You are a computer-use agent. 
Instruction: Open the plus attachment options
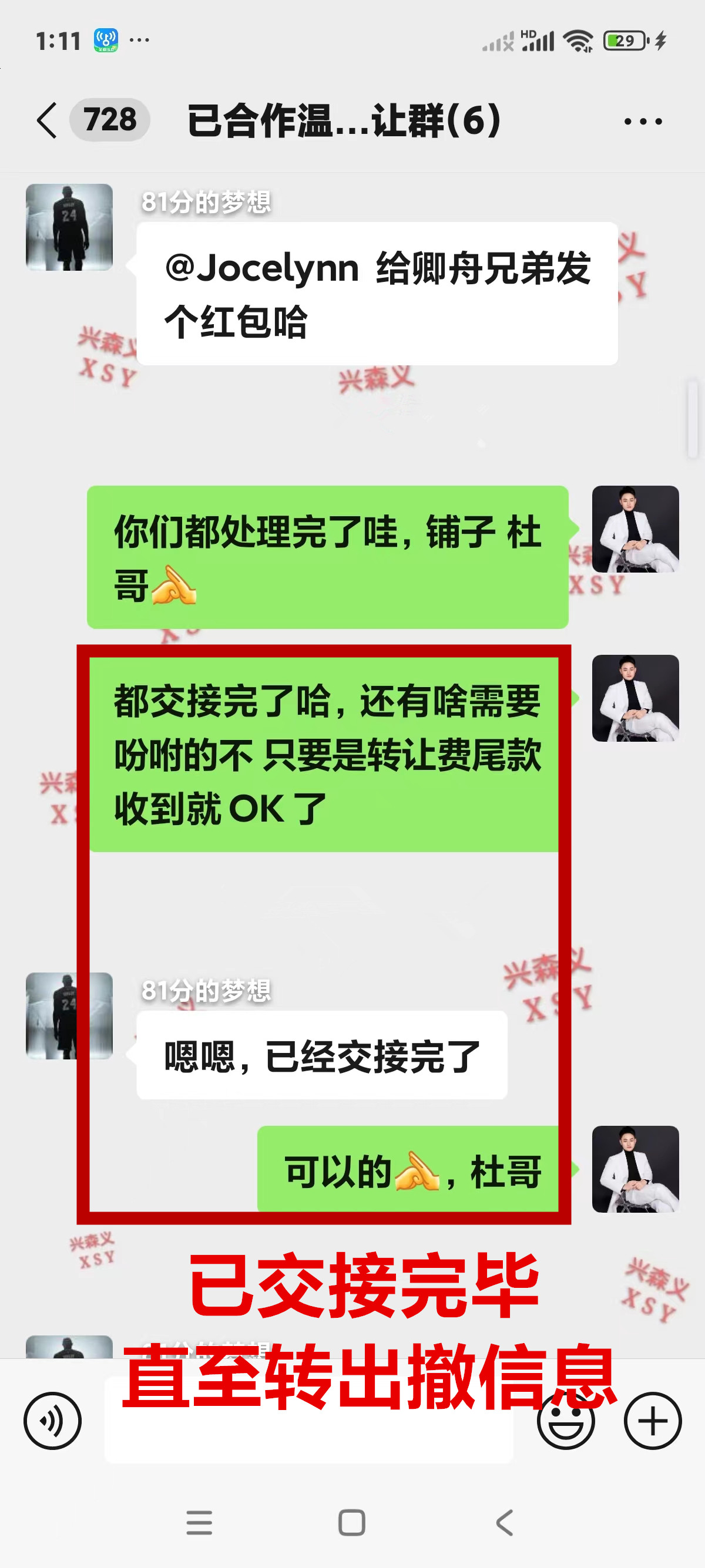click(653, 1421)
